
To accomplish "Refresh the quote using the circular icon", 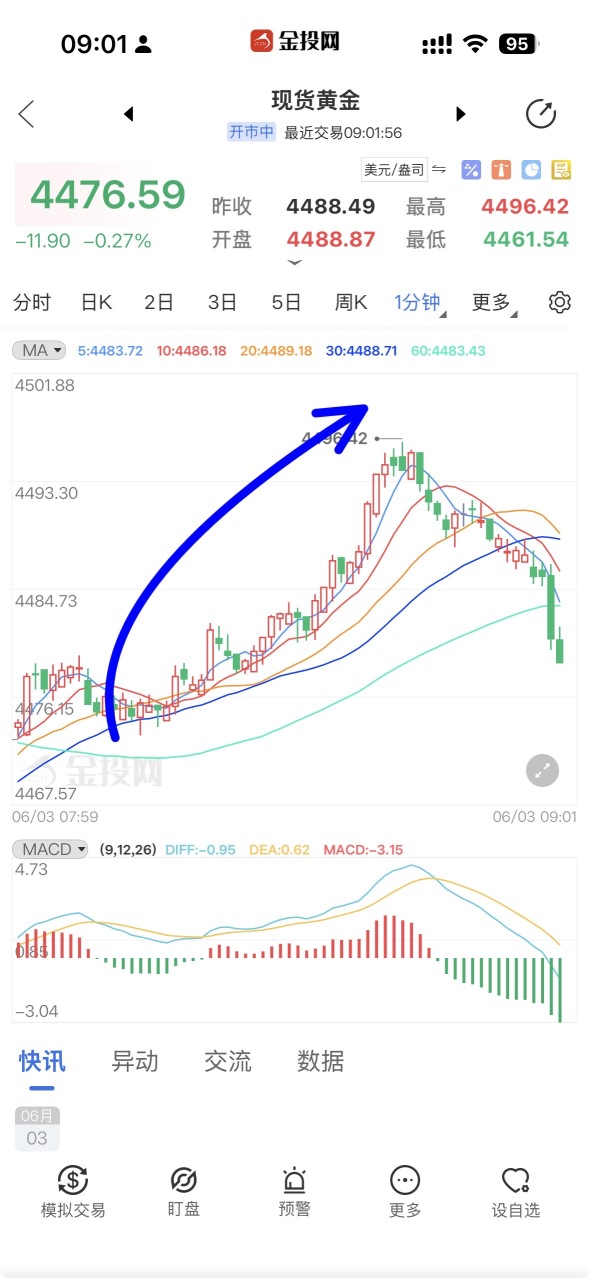I will tap(540, 114).
